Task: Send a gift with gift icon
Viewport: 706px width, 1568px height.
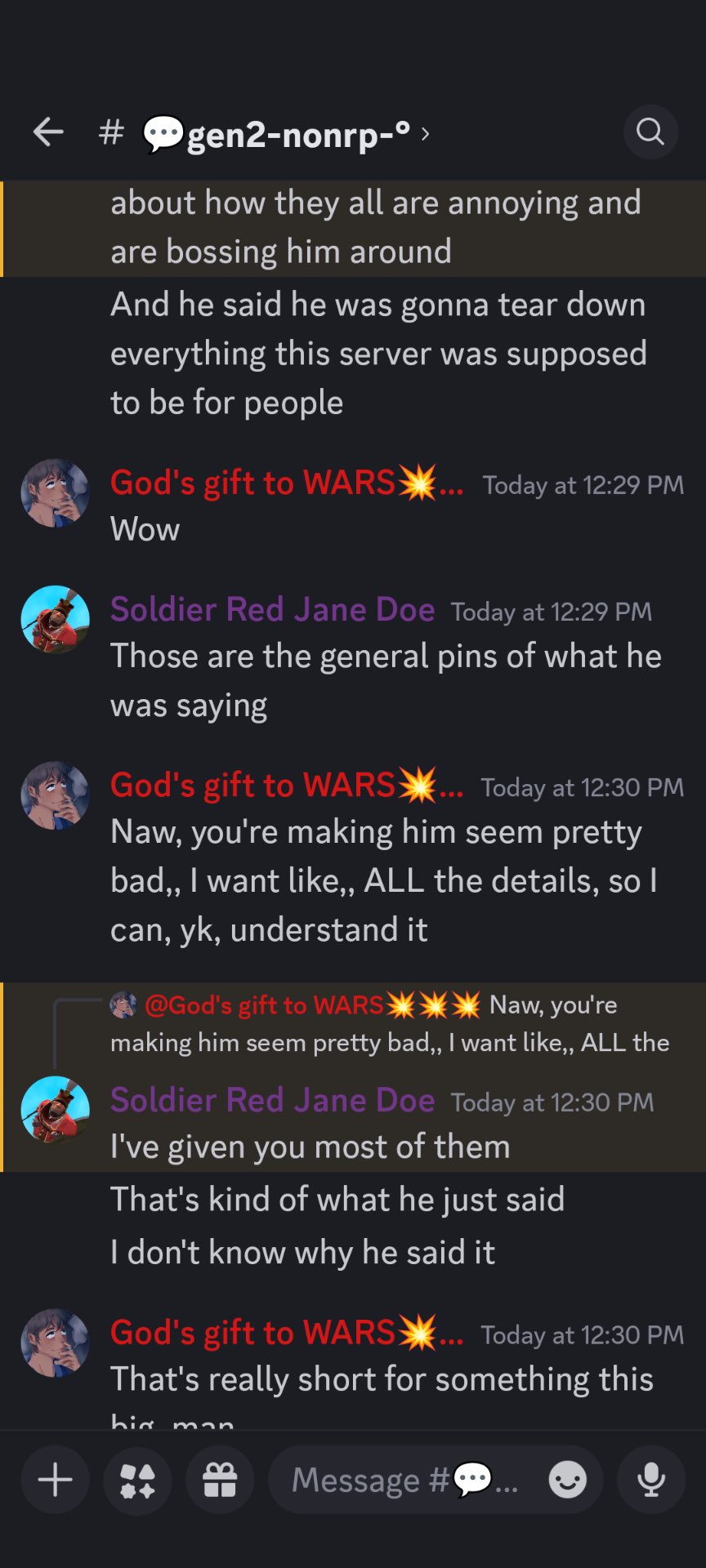Action: [x=220, y=1480]
